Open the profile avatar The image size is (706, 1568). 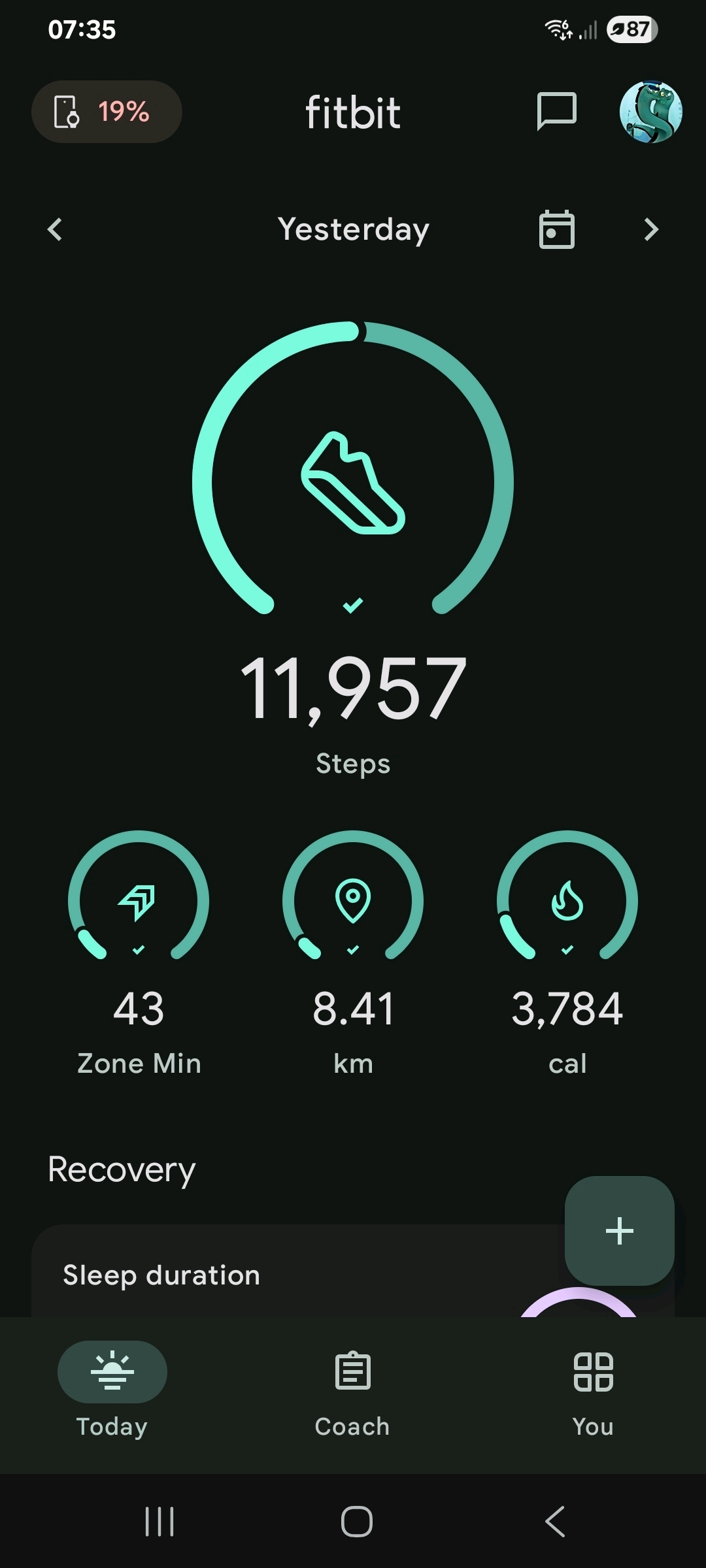point(650,112)
